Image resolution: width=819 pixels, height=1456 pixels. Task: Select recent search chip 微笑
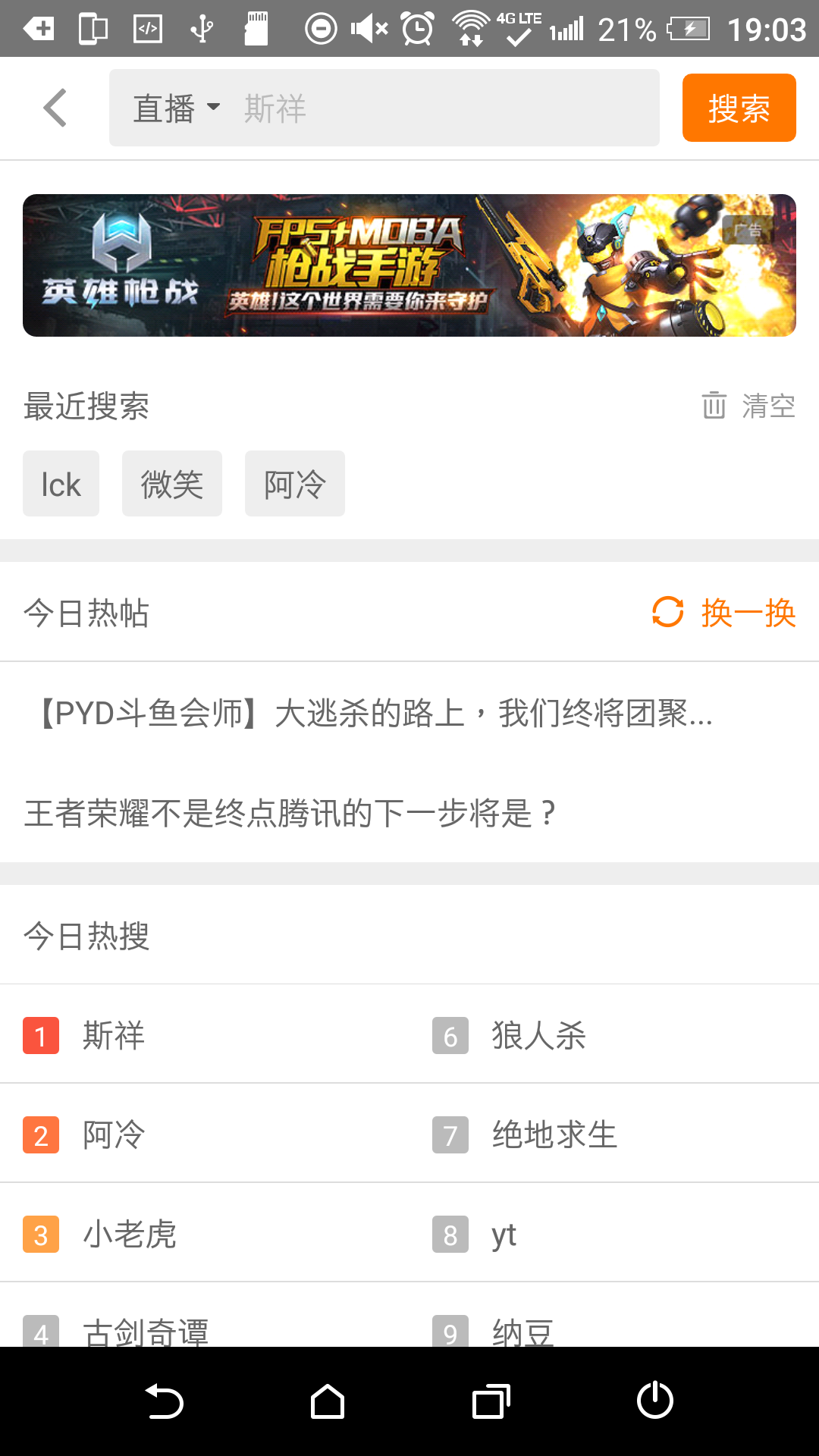point(172,484)
